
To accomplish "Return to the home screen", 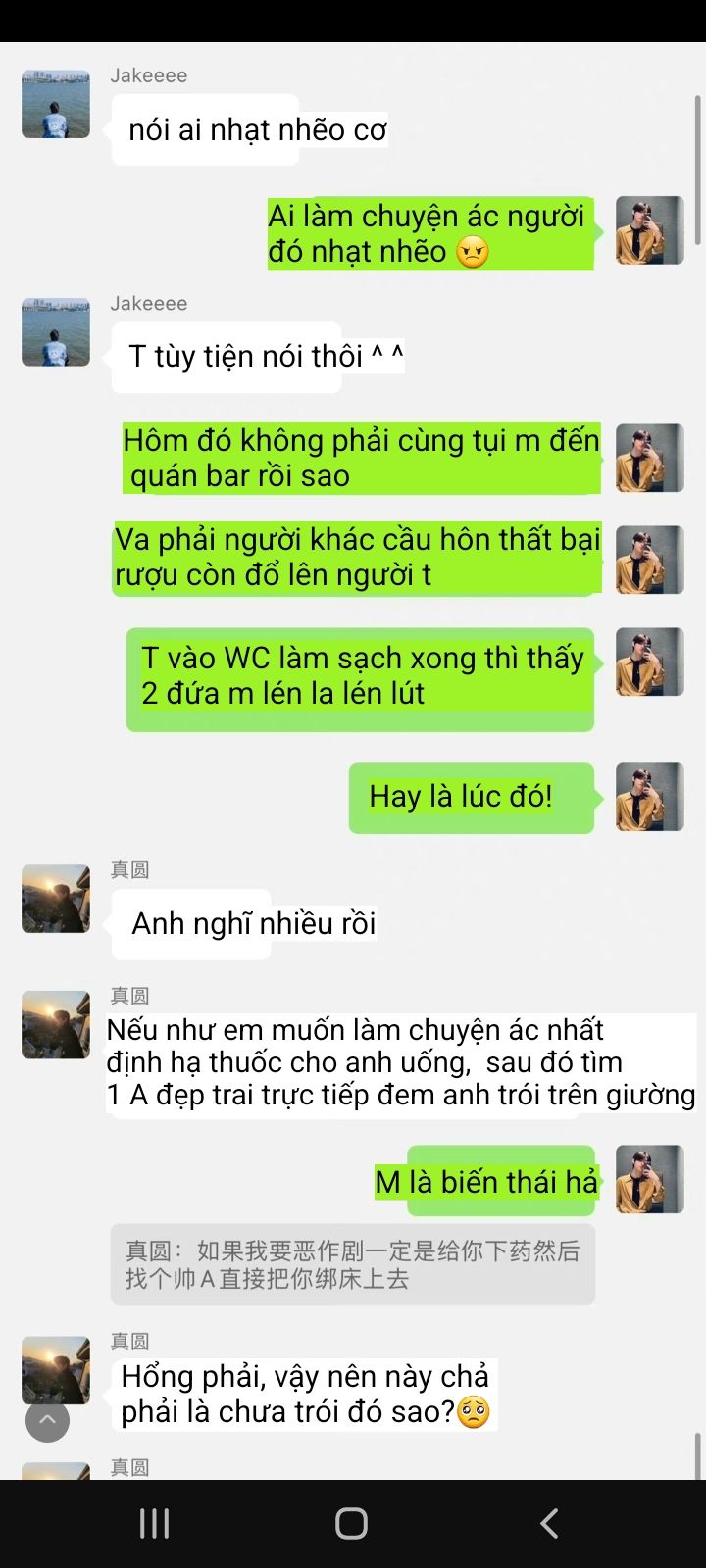I will pos(351,1523).
